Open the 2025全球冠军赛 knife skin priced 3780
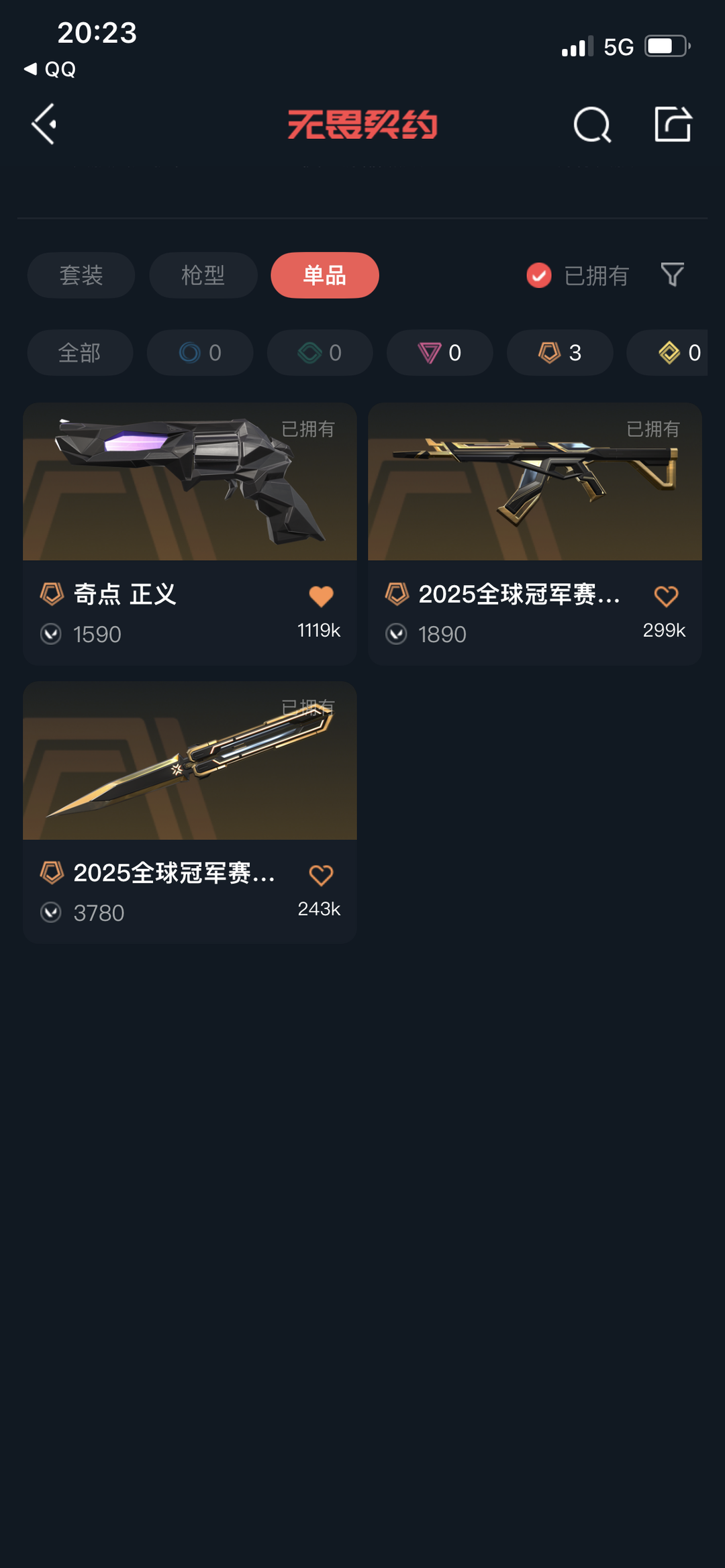 point(190,813)
